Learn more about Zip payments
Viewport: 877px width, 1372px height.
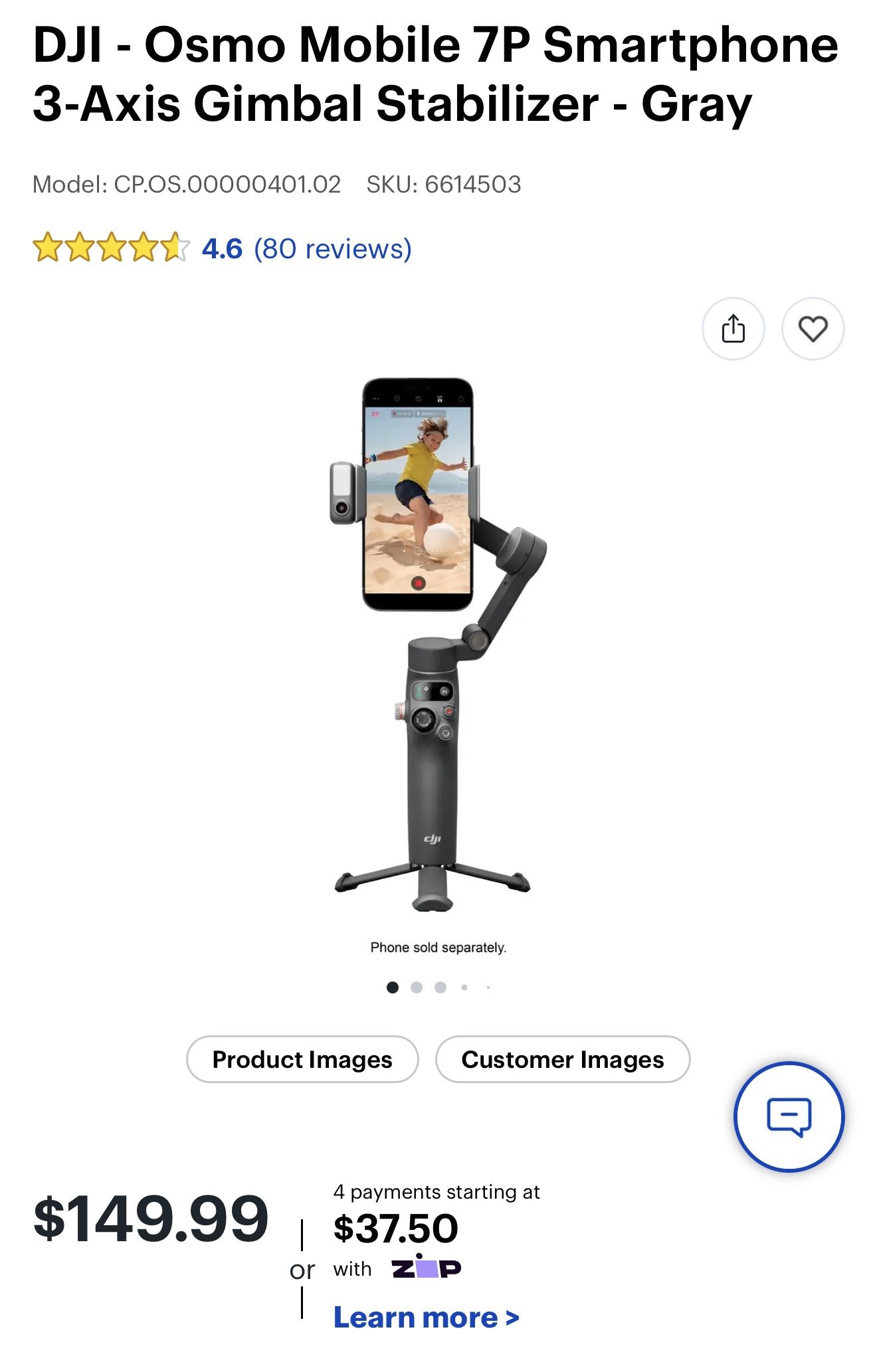click(426, 1318)
